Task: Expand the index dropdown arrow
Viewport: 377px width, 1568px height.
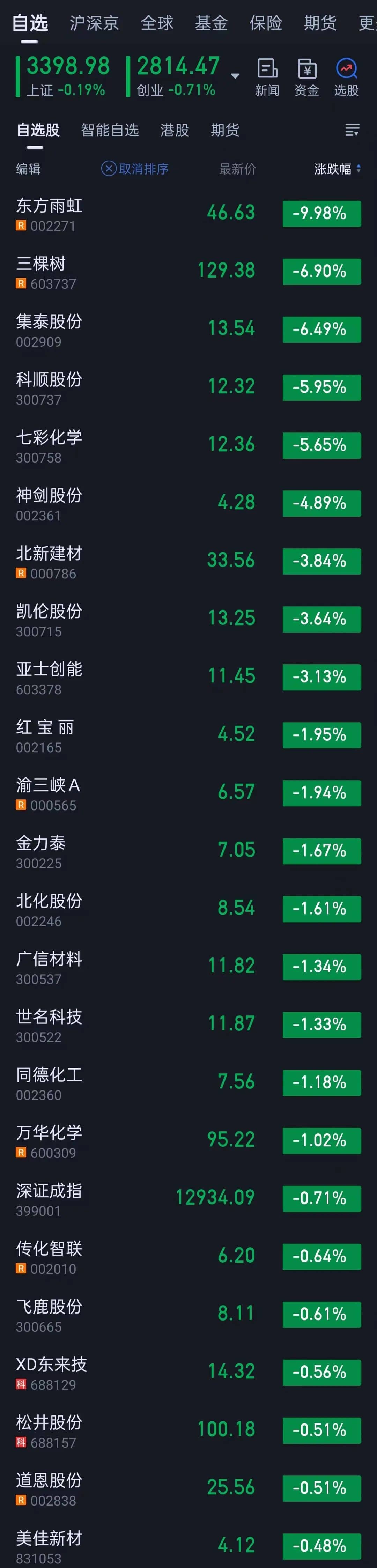Action: point(235,76)
